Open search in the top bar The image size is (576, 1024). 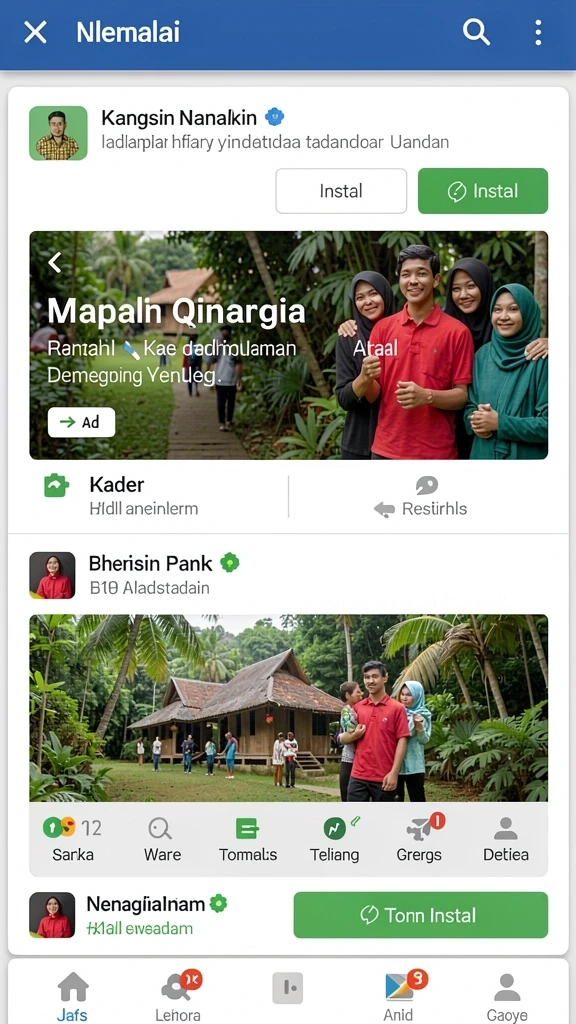pyautogui.click(x=476, y=31)
